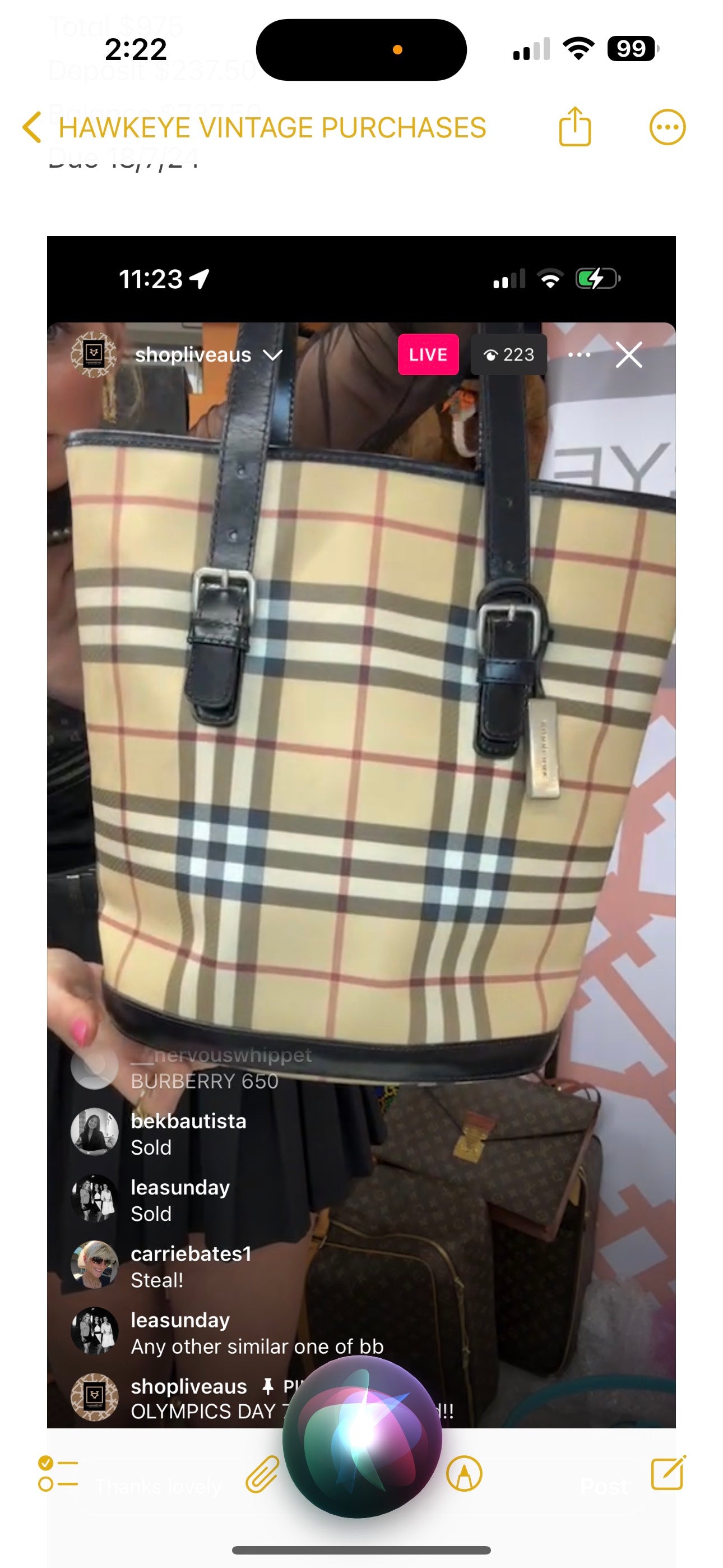
Task: Attach a file via paperclip icon
Action: (262, 1474)
